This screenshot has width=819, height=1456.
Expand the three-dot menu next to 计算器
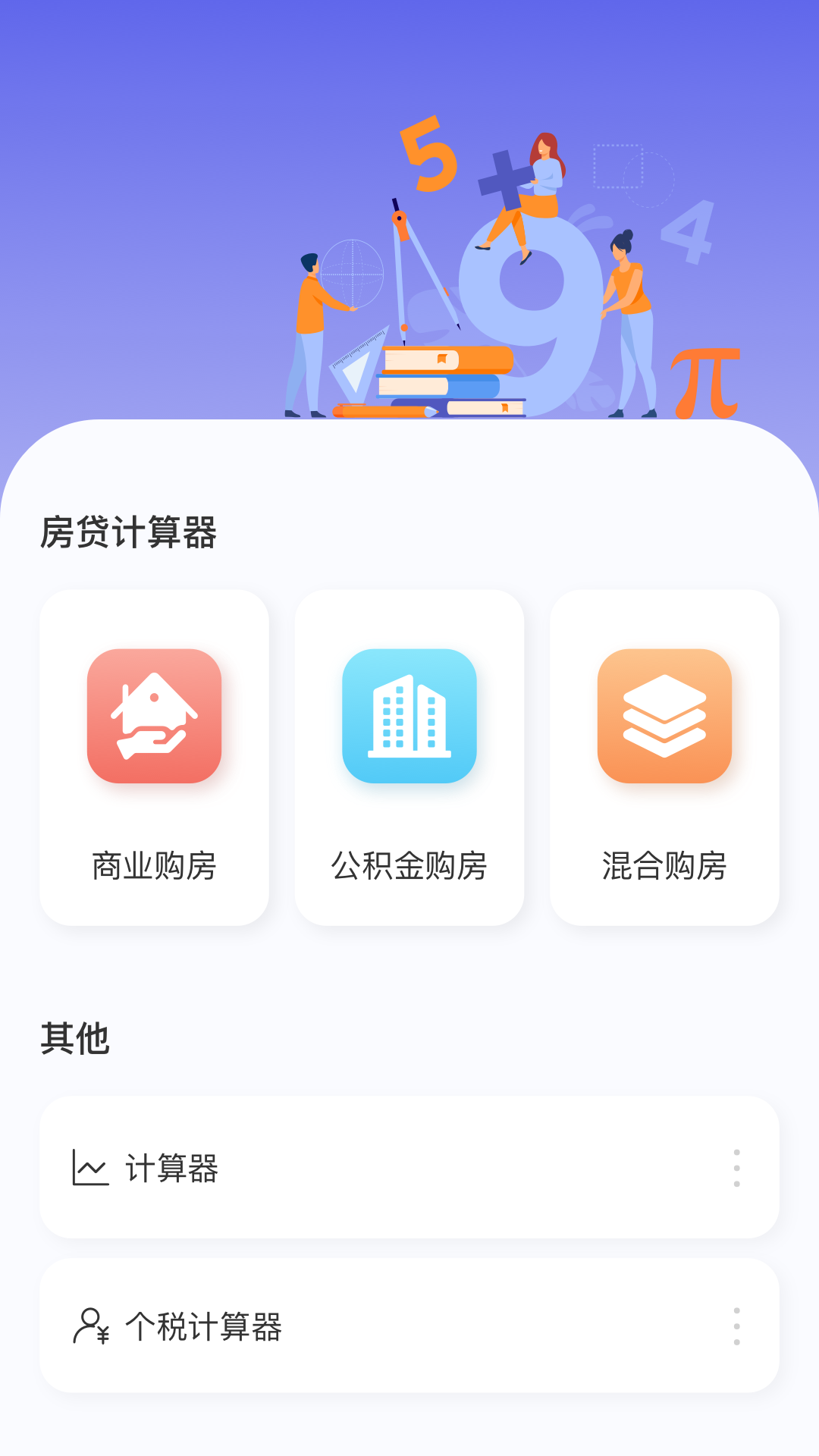[x=736, y=1169]
